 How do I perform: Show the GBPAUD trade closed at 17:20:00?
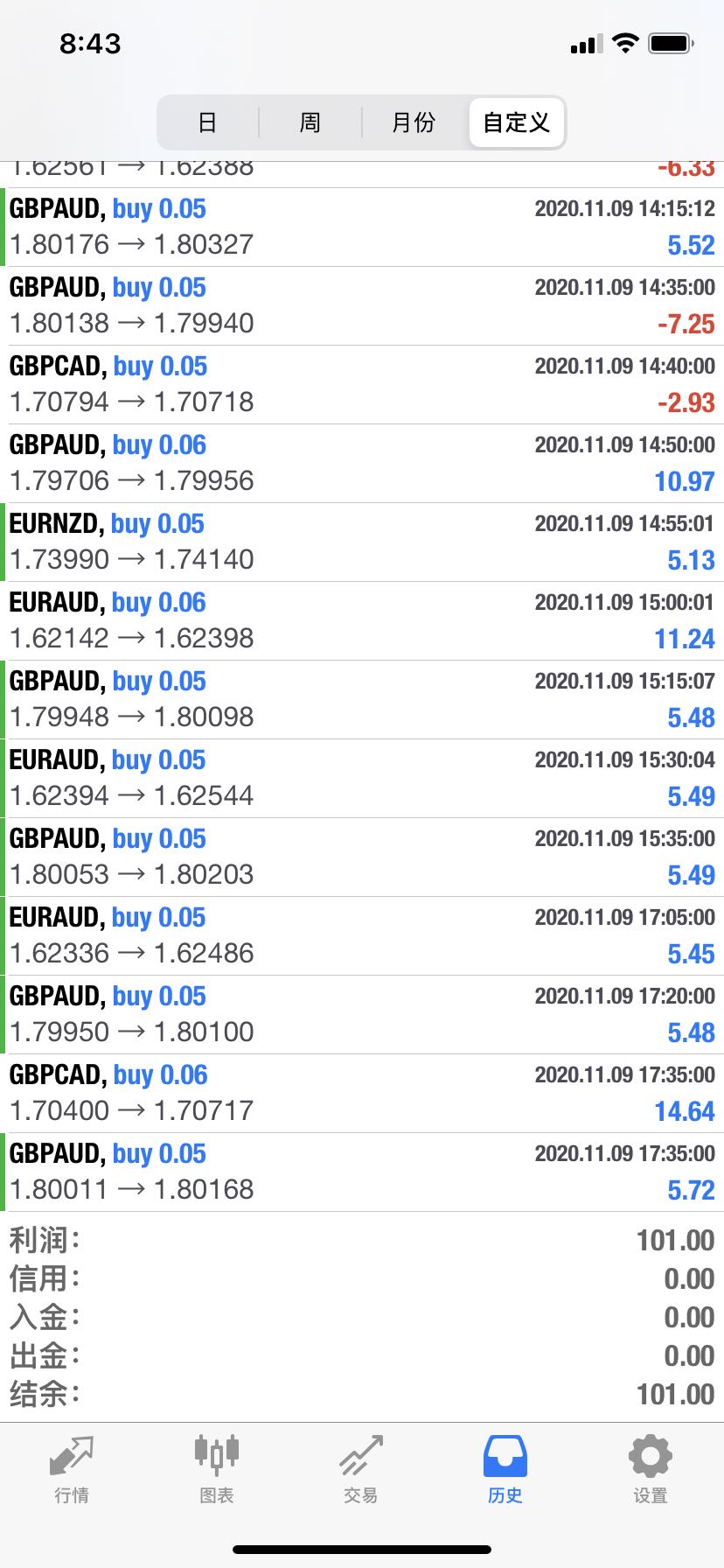[362, 1015]
